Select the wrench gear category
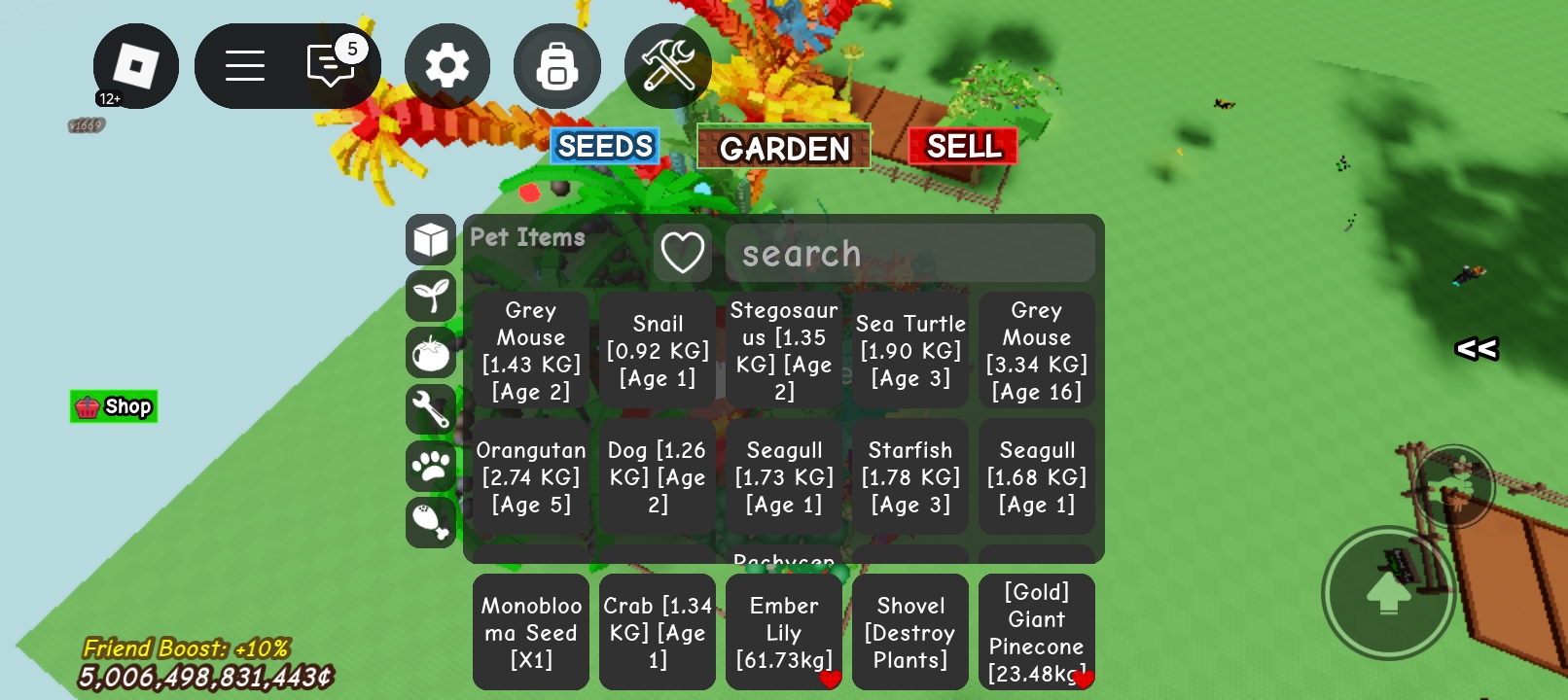The width and height of the screenshot is (1568, 700). [x=431, y=408]
